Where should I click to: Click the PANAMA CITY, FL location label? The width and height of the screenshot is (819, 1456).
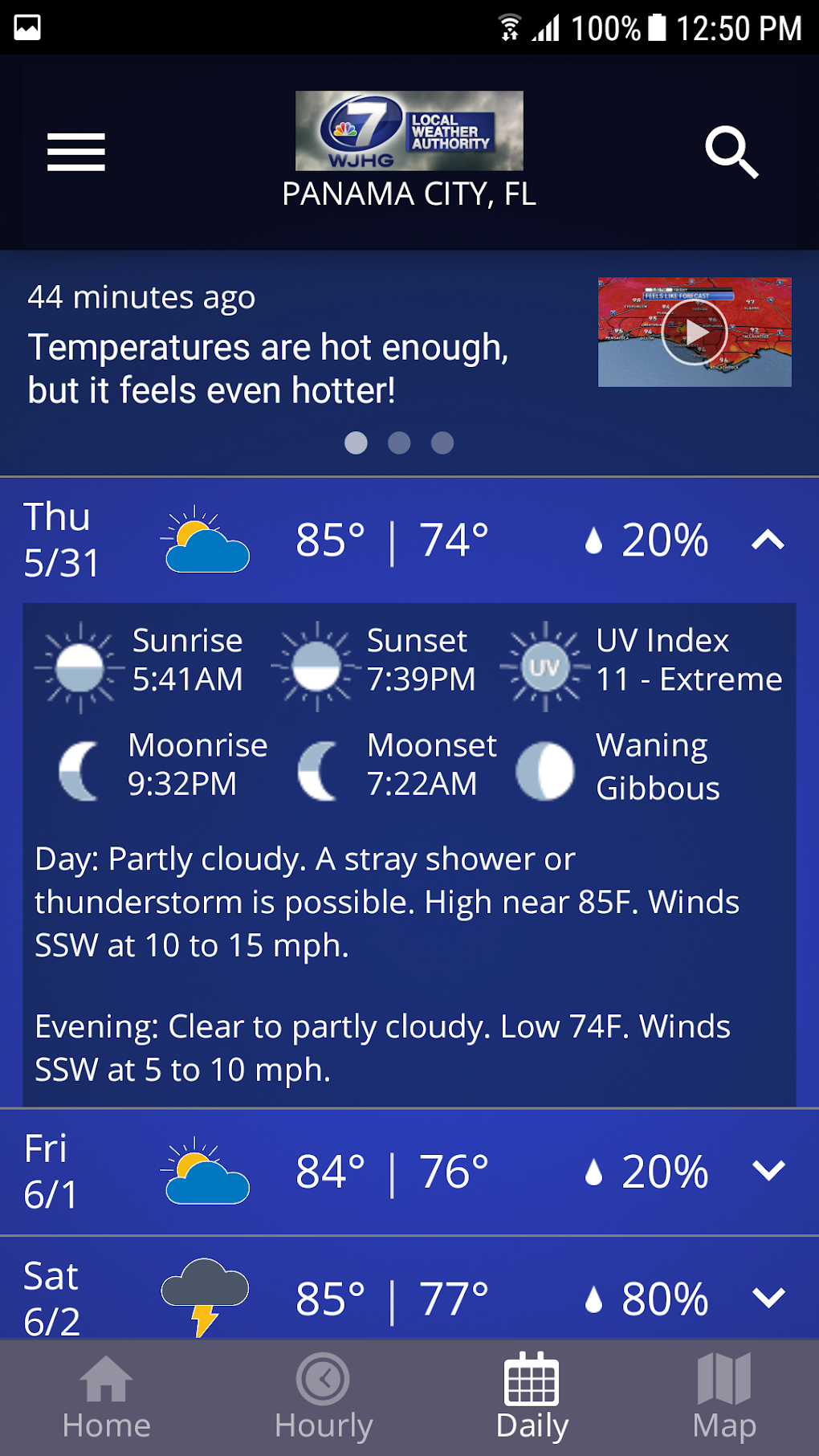coord(409,194)
